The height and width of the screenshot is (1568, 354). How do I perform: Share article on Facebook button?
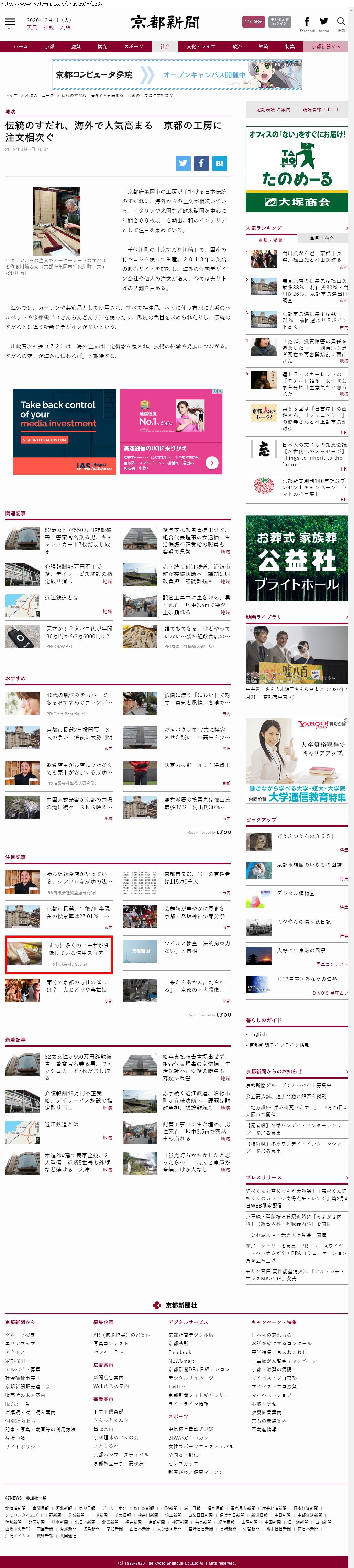[x=201, y=163]
